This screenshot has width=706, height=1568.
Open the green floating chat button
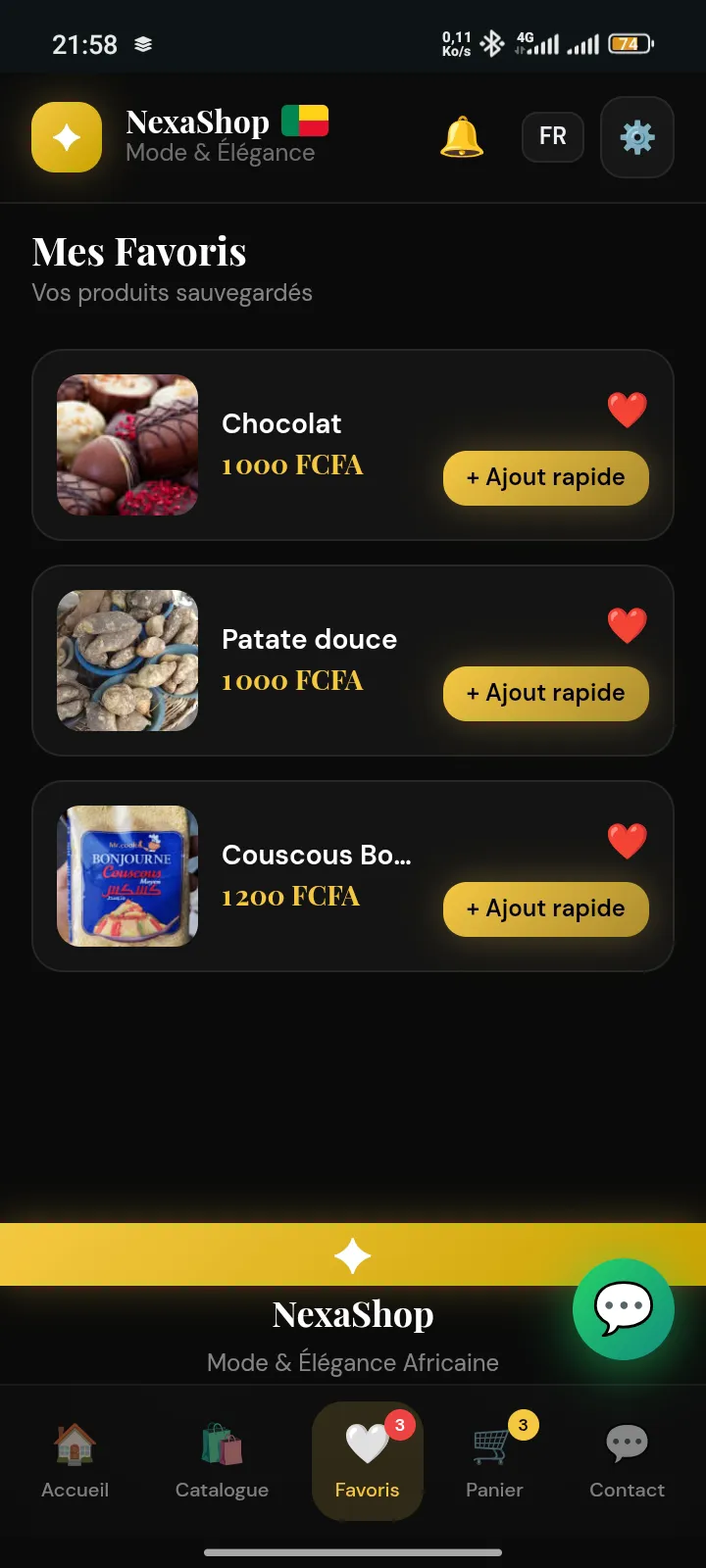click(624, 1308)
